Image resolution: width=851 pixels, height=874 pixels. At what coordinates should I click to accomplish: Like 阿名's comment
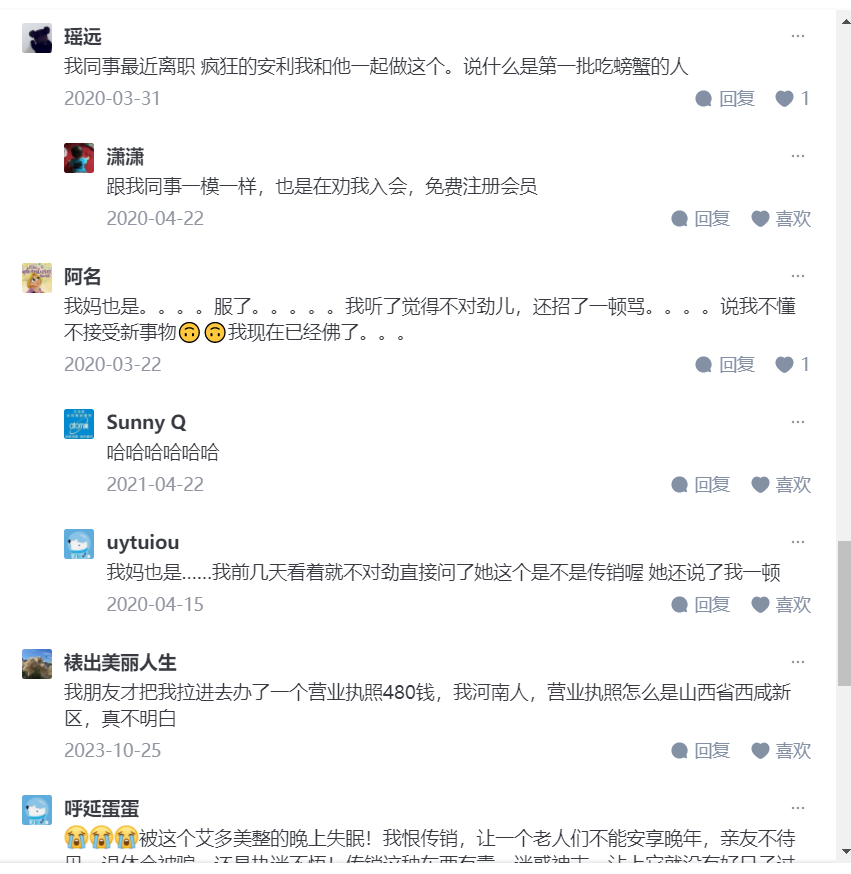click(792, 365)
